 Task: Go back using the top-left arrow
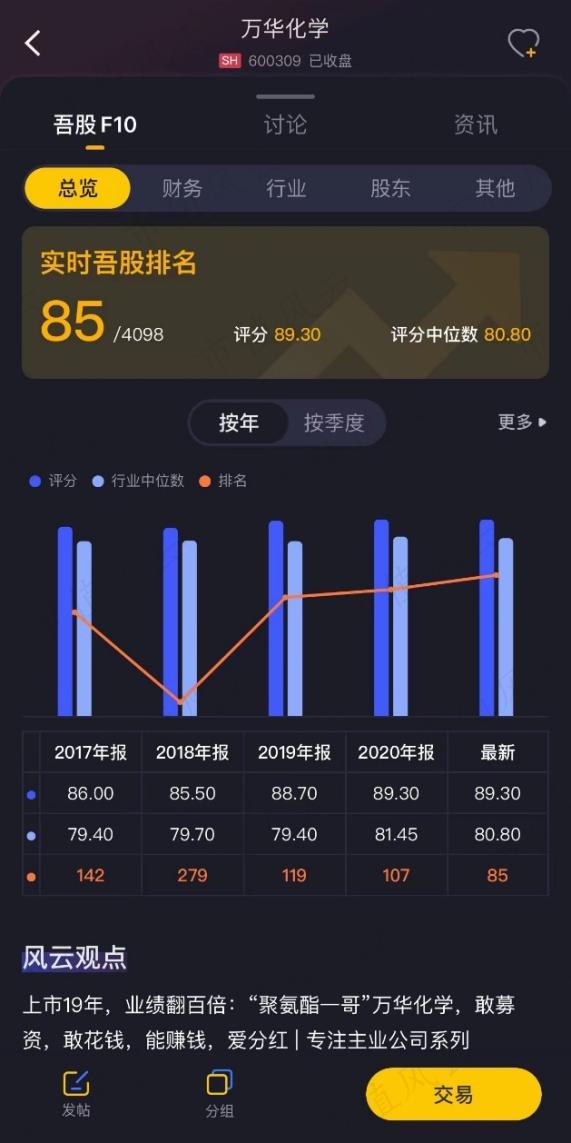tap(32, 44)
